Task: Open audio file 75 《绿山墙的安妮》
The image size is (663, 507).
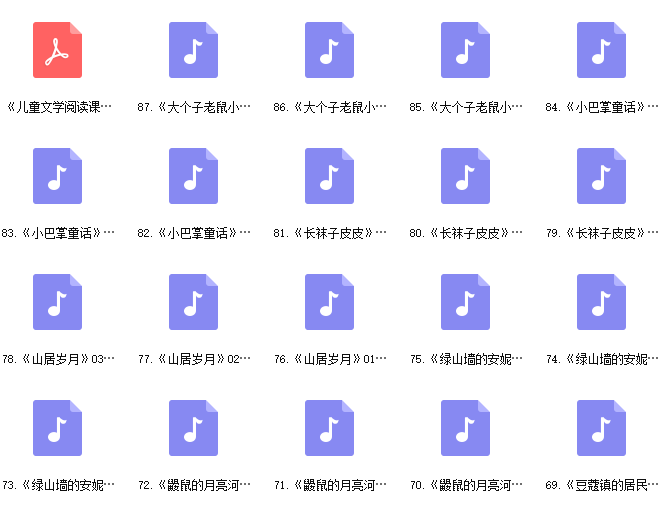Action: tap(466, 302)
